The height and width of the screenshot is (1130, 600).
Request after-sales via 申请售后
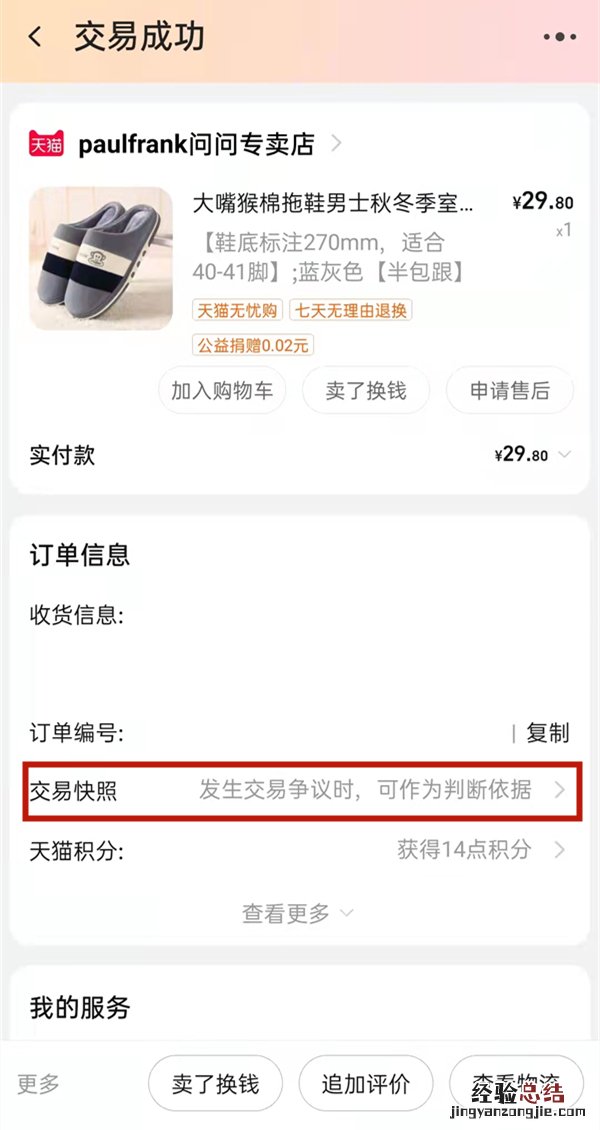(x=509, y=391)
